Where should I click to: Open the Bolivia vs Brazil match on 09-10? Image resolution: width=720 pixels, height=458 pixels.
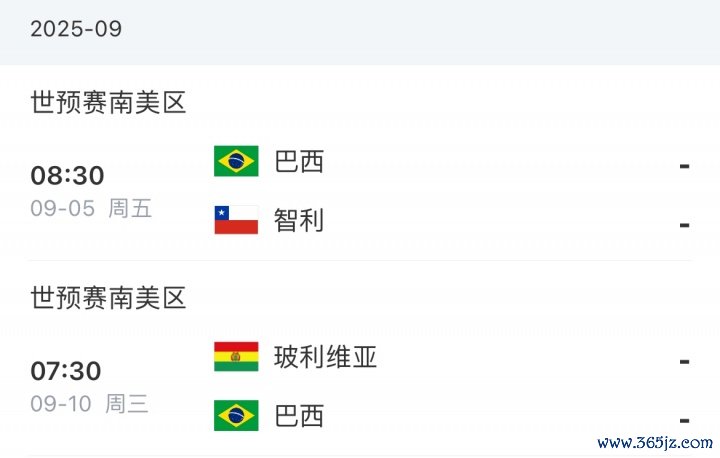360,386
